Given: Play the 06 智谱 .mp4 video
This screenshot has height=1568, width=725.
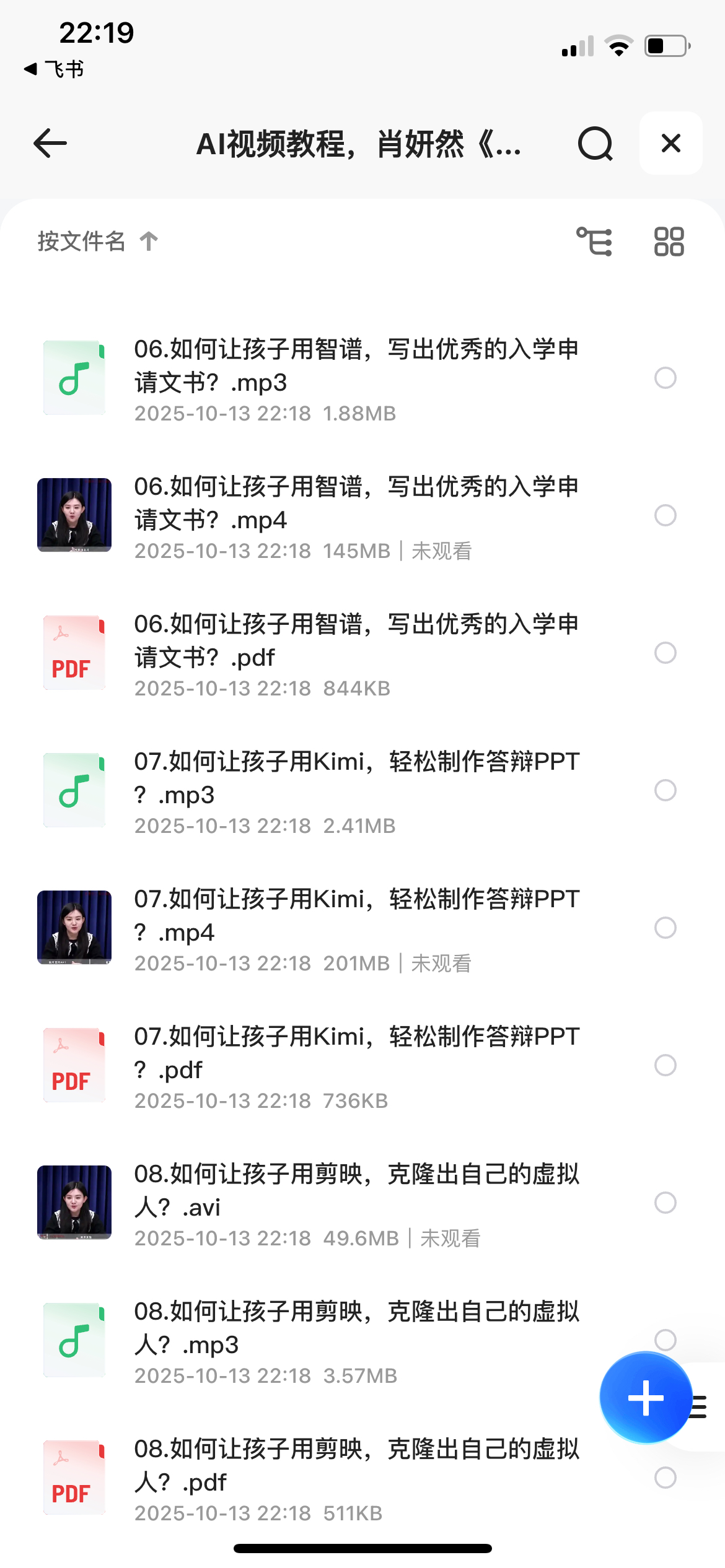Looking at the screenshot, I should click(x=356, y=503).
